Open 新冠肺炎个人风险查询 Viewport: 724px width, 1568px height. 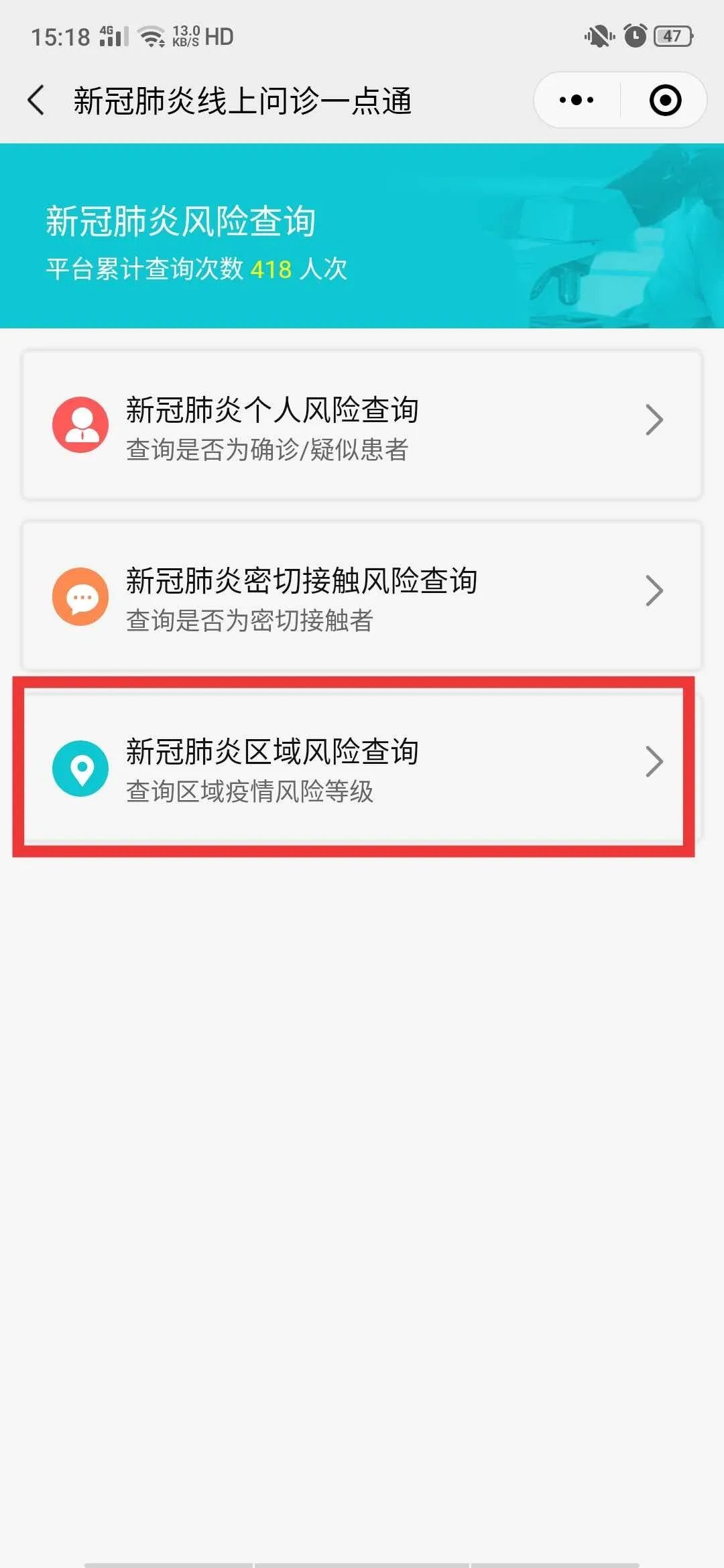coord(362,425)
